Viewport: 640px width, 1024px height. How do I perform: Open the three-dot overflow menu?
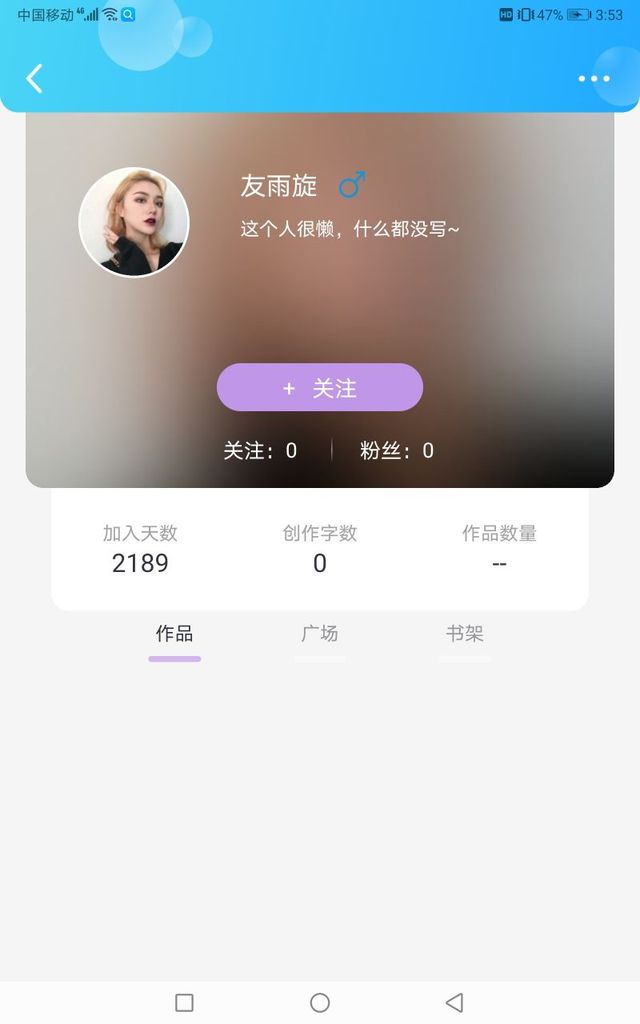(x=594, y=79)
